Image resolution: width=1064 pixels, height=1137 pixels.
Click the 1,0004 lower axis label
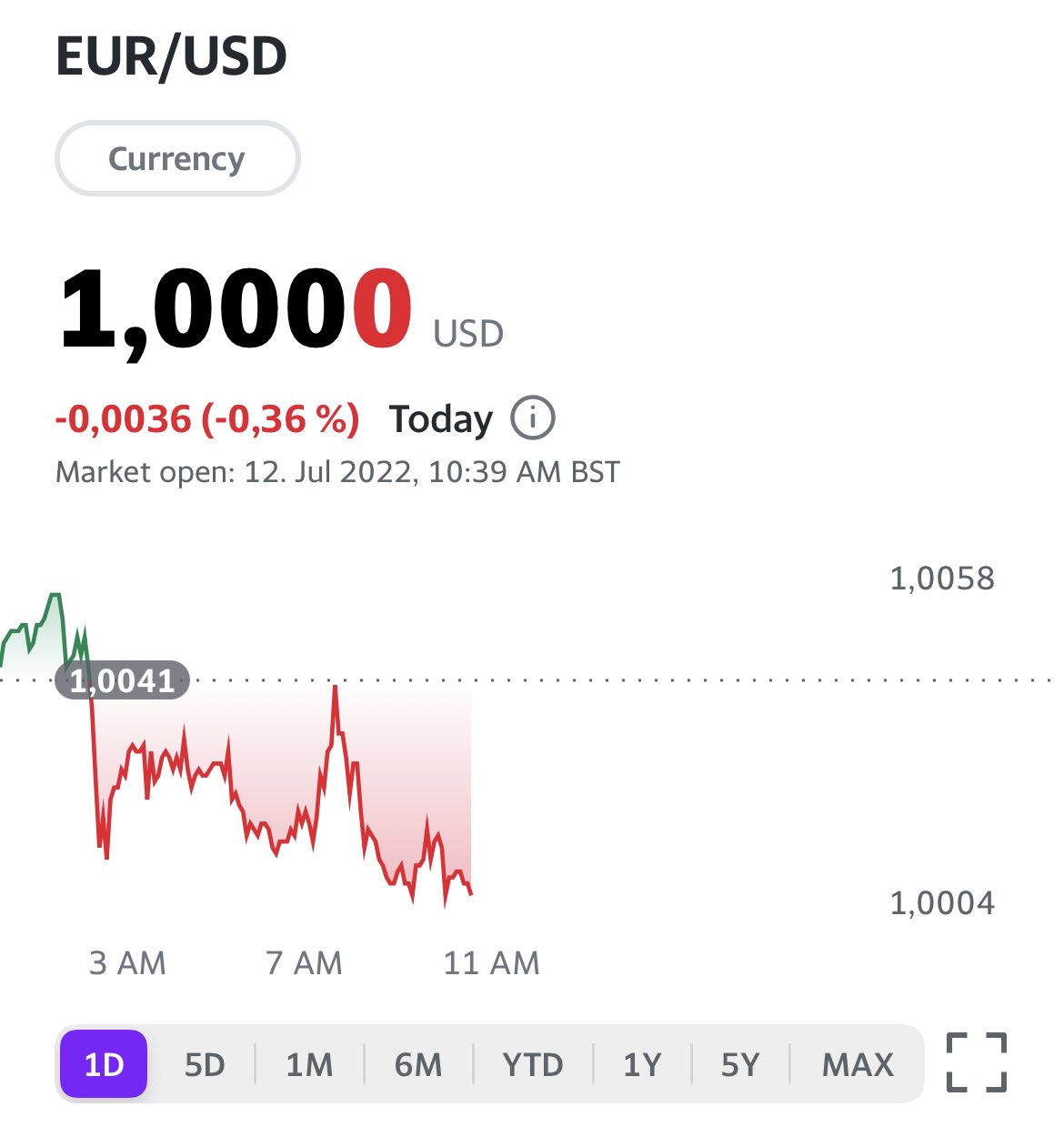[942, 903]
